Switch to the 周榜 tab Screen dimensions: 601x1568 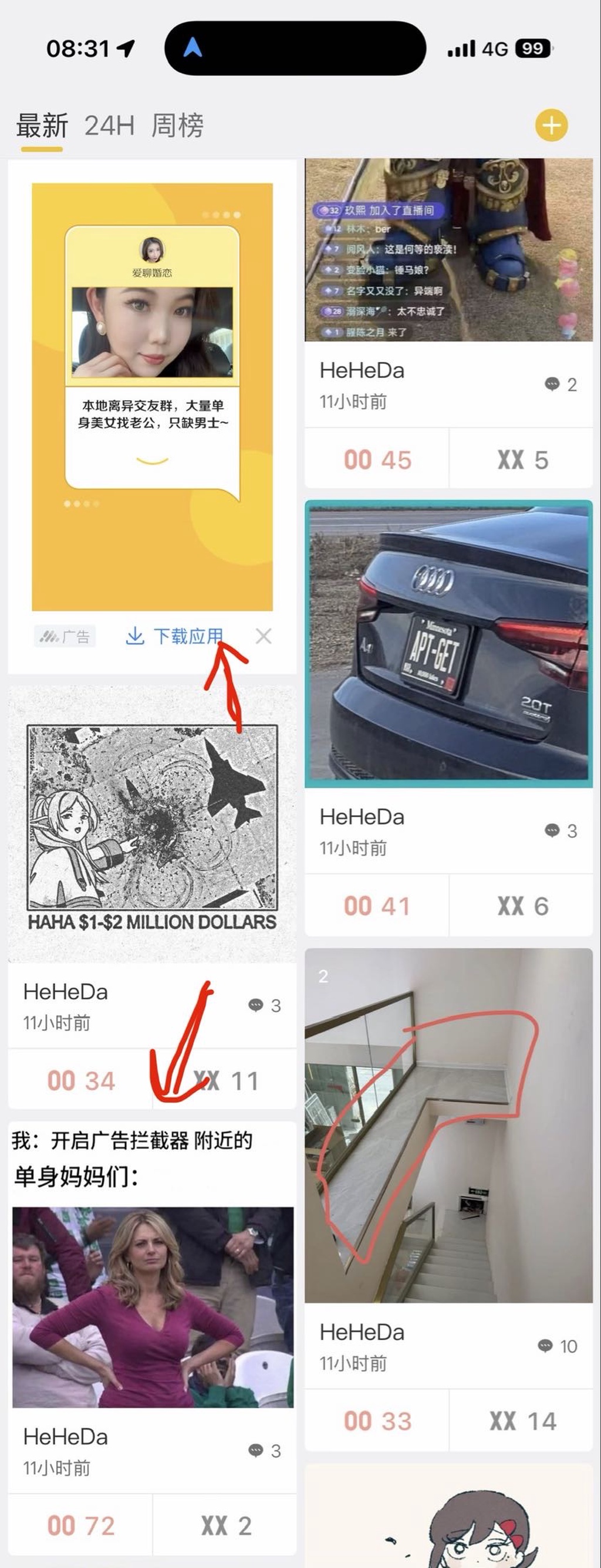177,126
